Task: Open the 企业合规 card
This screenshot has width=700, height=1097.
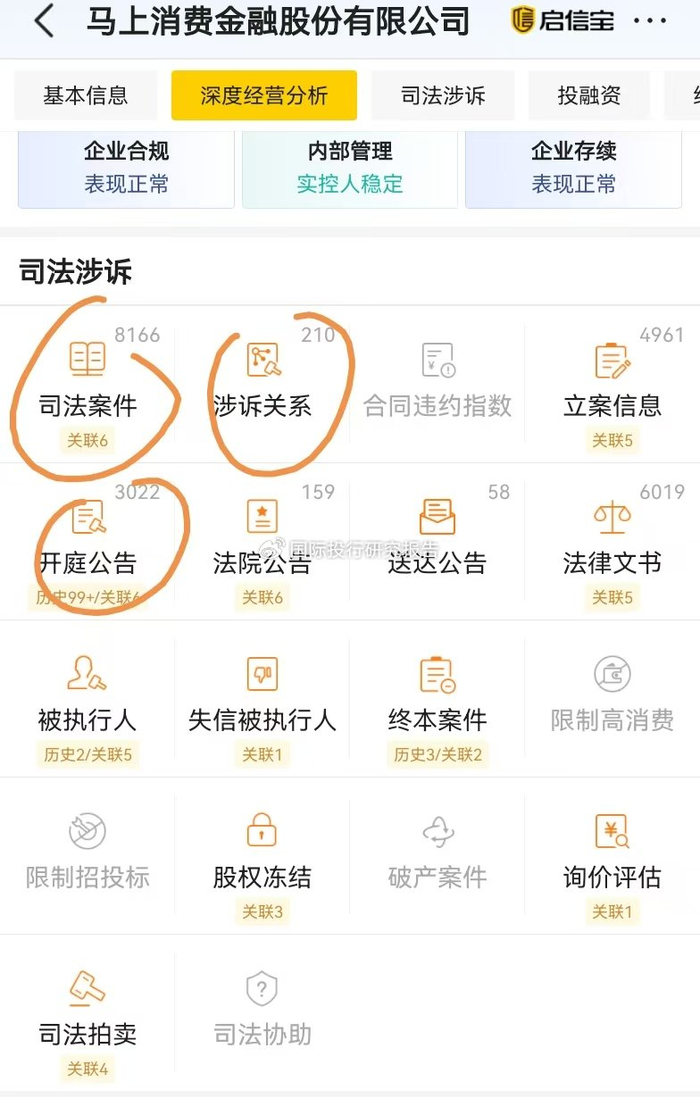Action: pos(126,168)
